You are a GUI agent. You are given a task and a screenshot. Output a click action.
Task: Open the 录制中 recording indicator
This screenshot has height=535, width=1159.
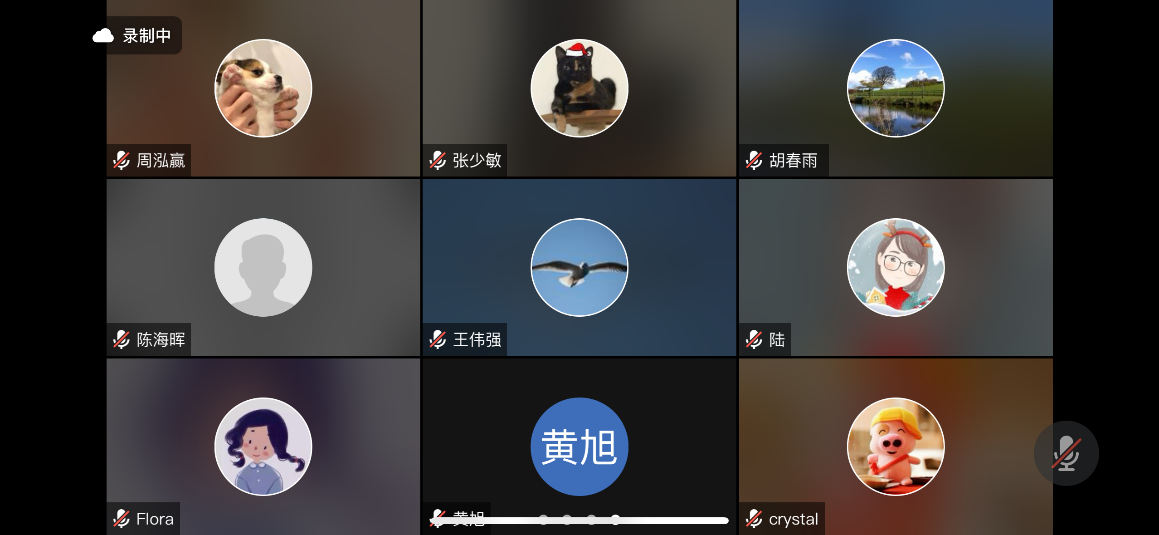[x=134, y=36]
